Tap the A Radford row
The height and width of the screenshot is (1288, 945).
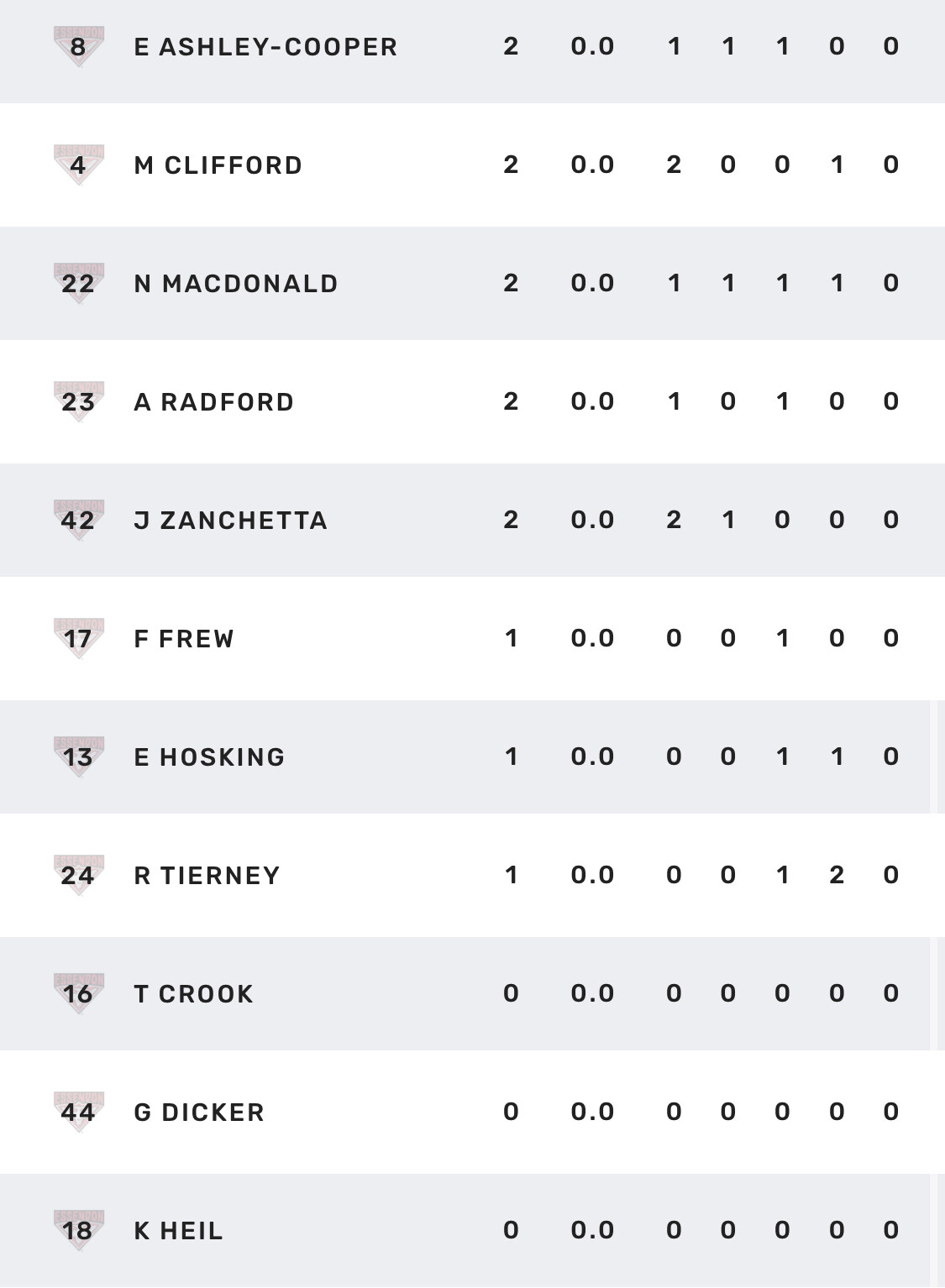214,402
